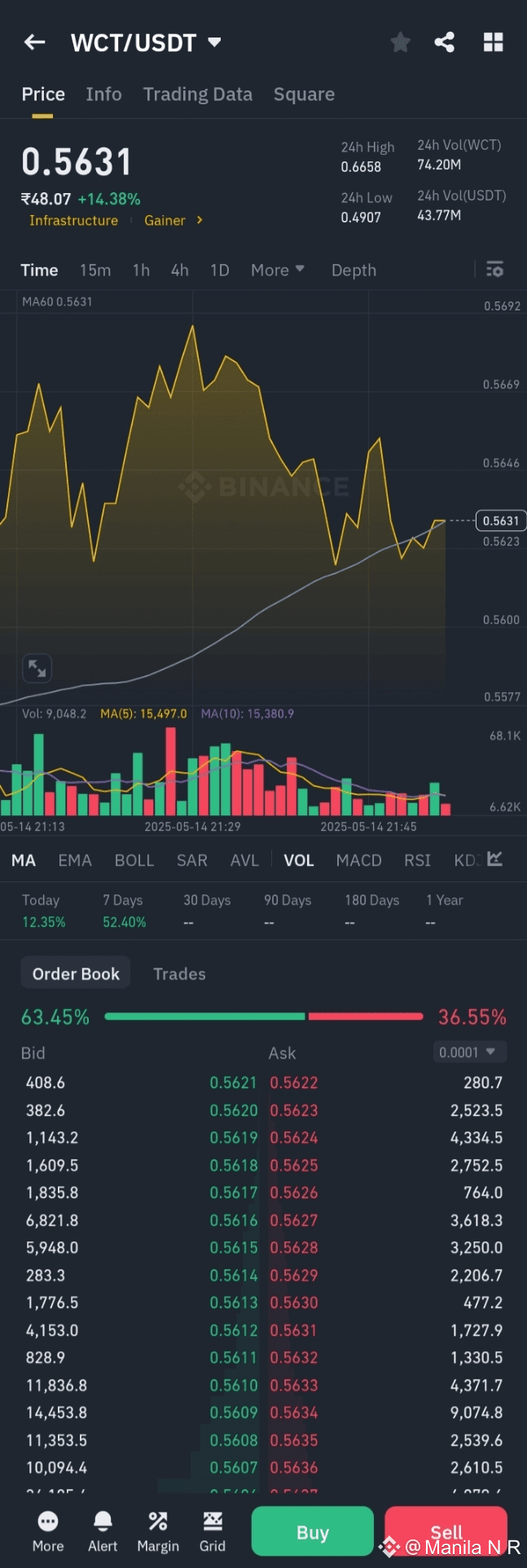
Task: Expand the chart to fullscreen
Action: pos(37,669)
